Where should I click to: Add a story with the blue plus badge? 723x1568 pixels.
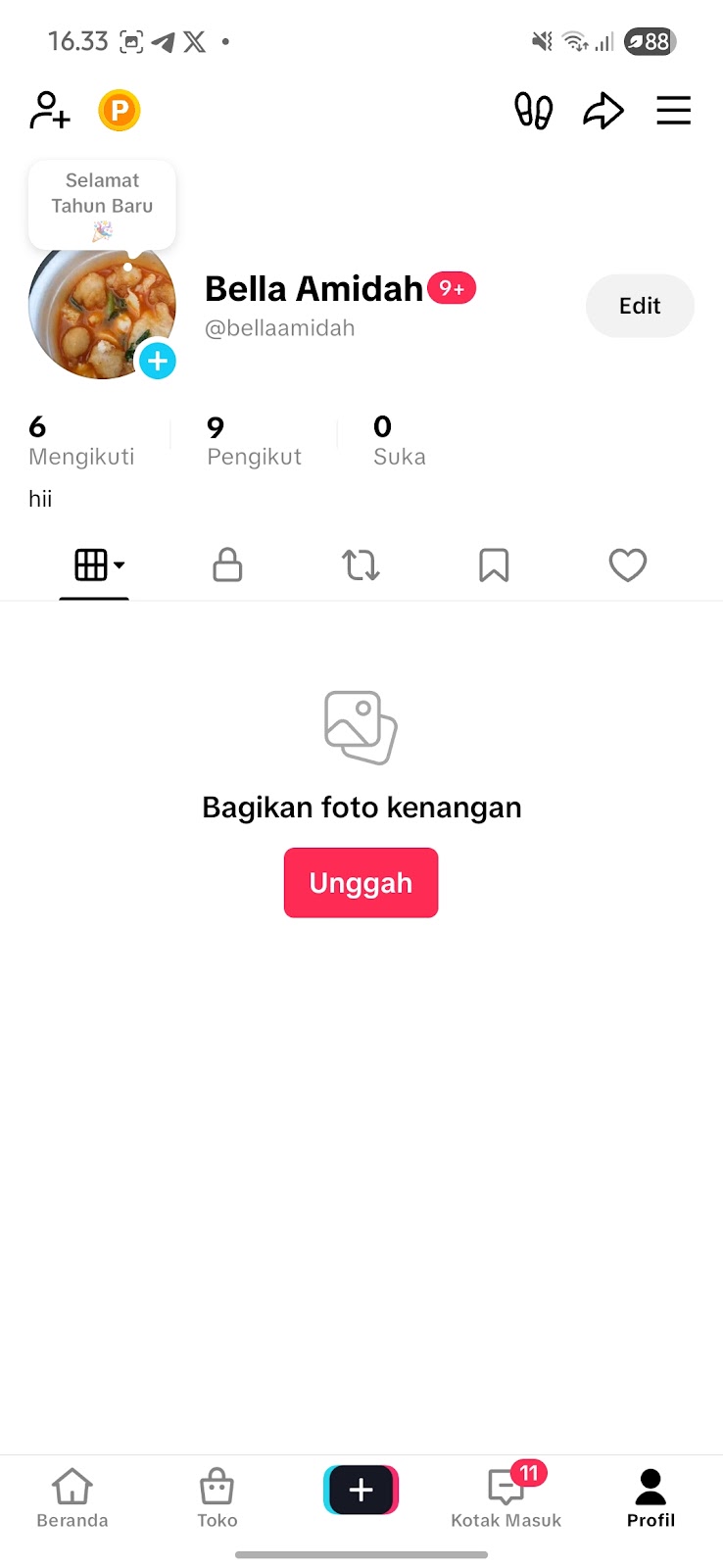click(157, 361)
